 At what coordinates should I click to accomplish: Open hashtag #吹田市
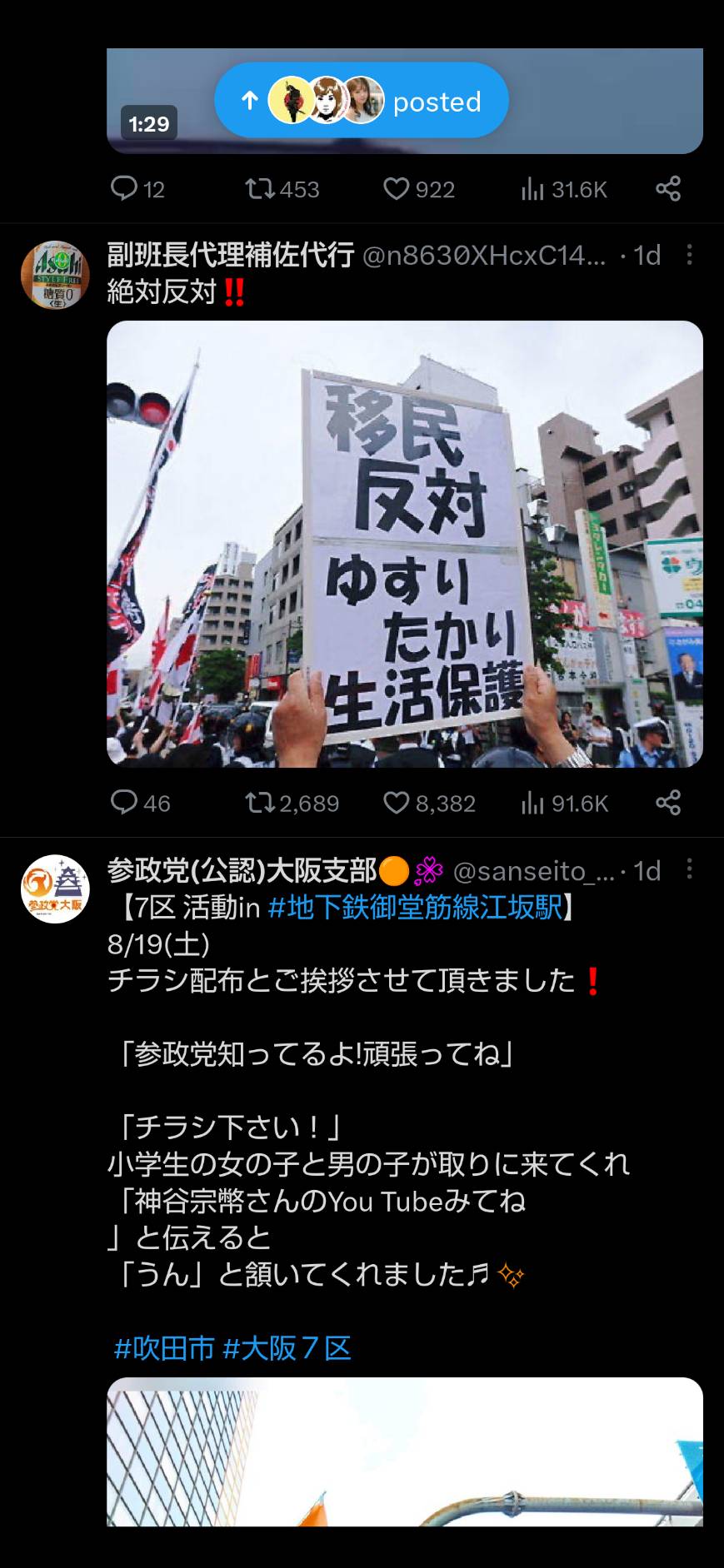164,1347
